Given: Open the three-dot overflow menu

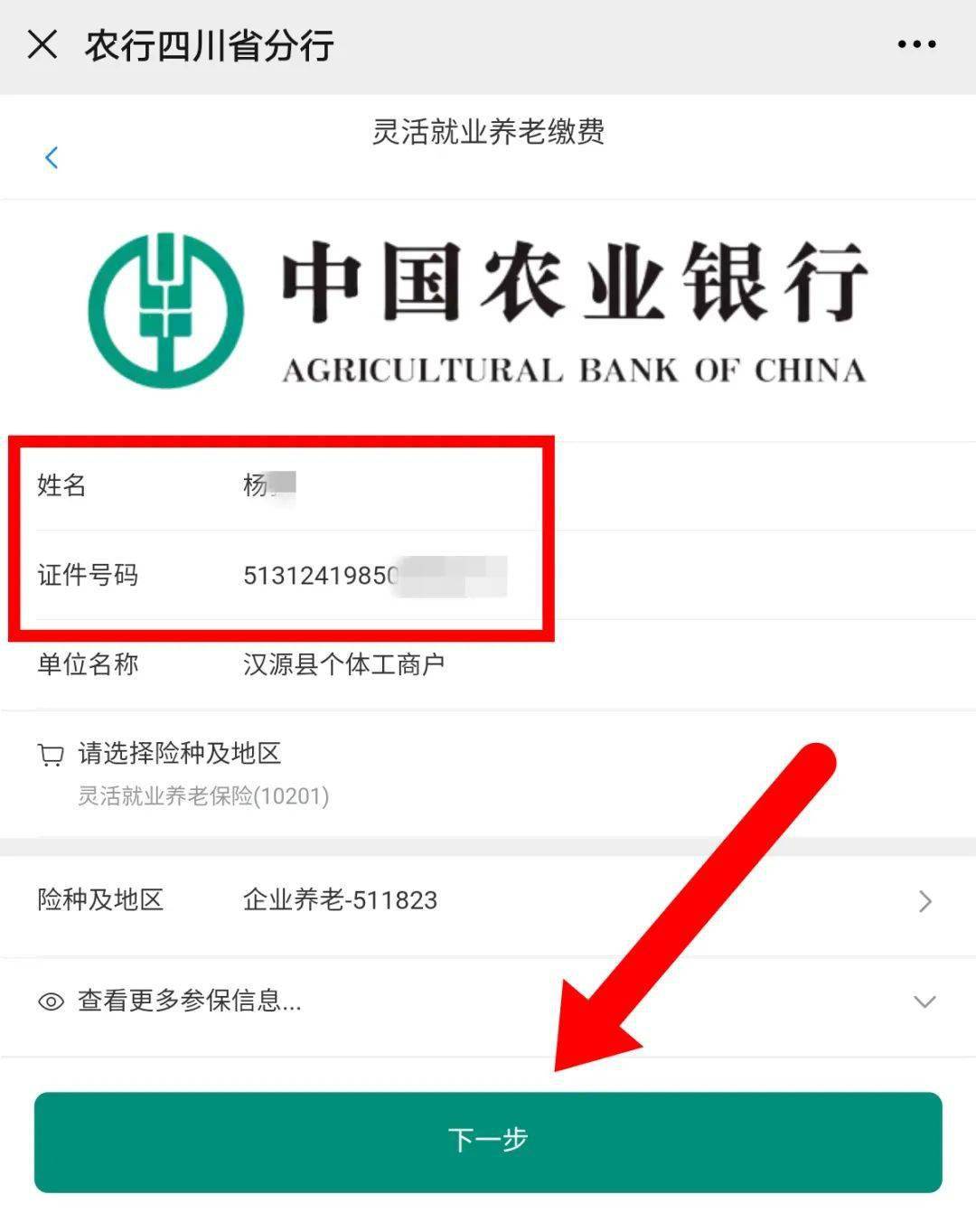Looking at the screenshot, I should pos(916,44).
